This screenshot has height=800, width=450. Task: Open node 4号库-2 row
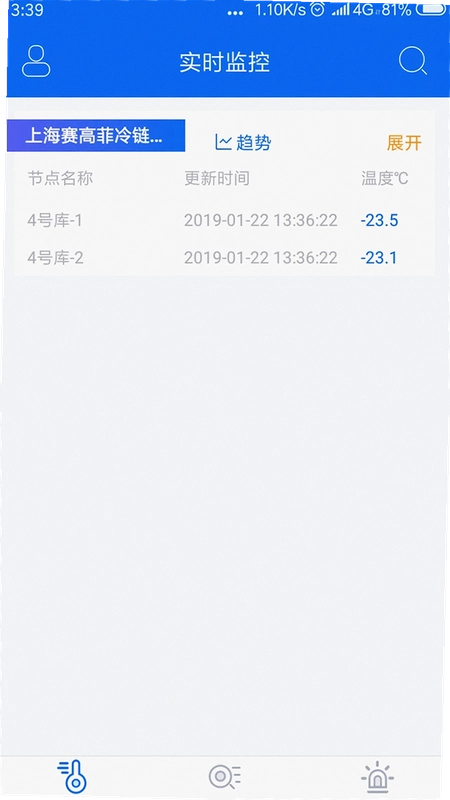click(224, 258)
